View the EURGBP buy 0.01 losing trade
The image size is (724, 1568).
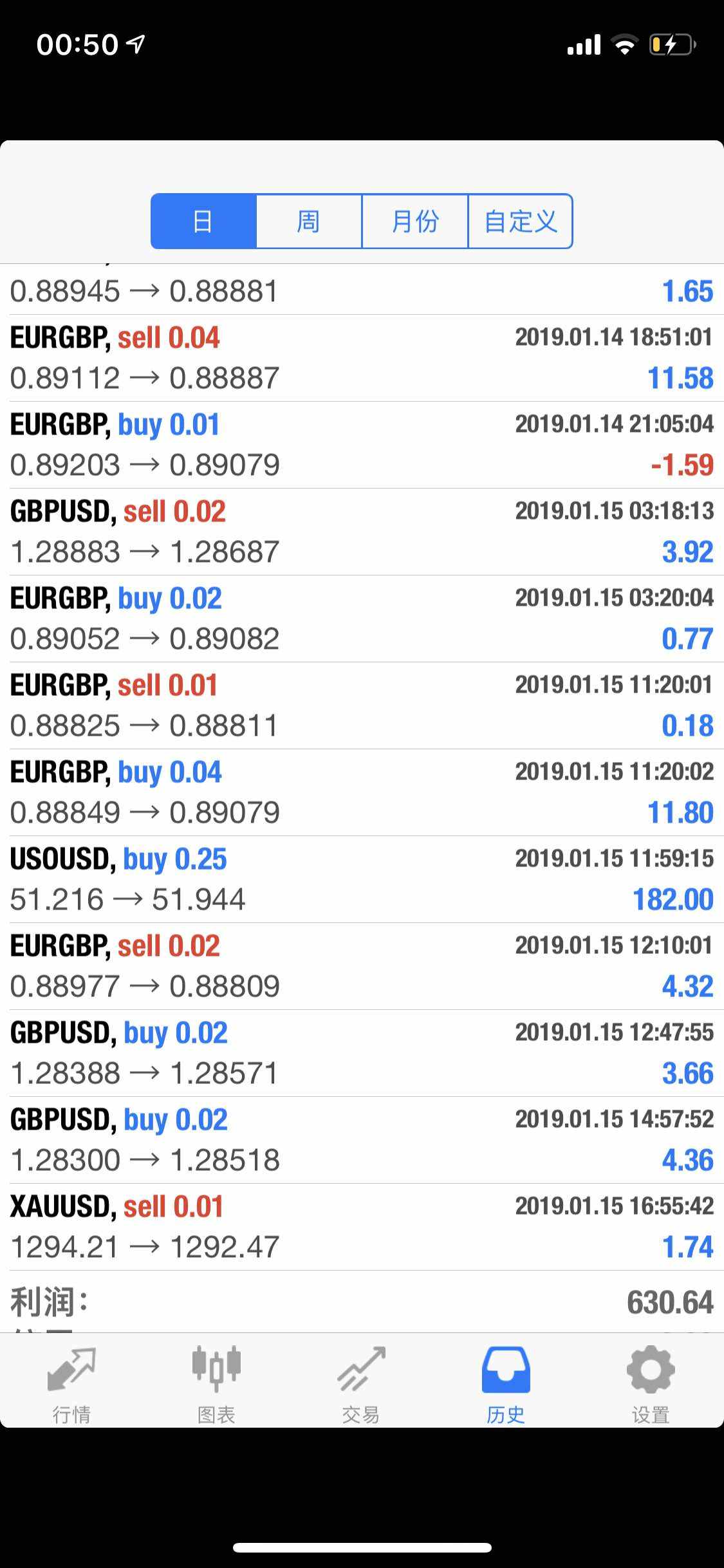(x=362, y=445)
